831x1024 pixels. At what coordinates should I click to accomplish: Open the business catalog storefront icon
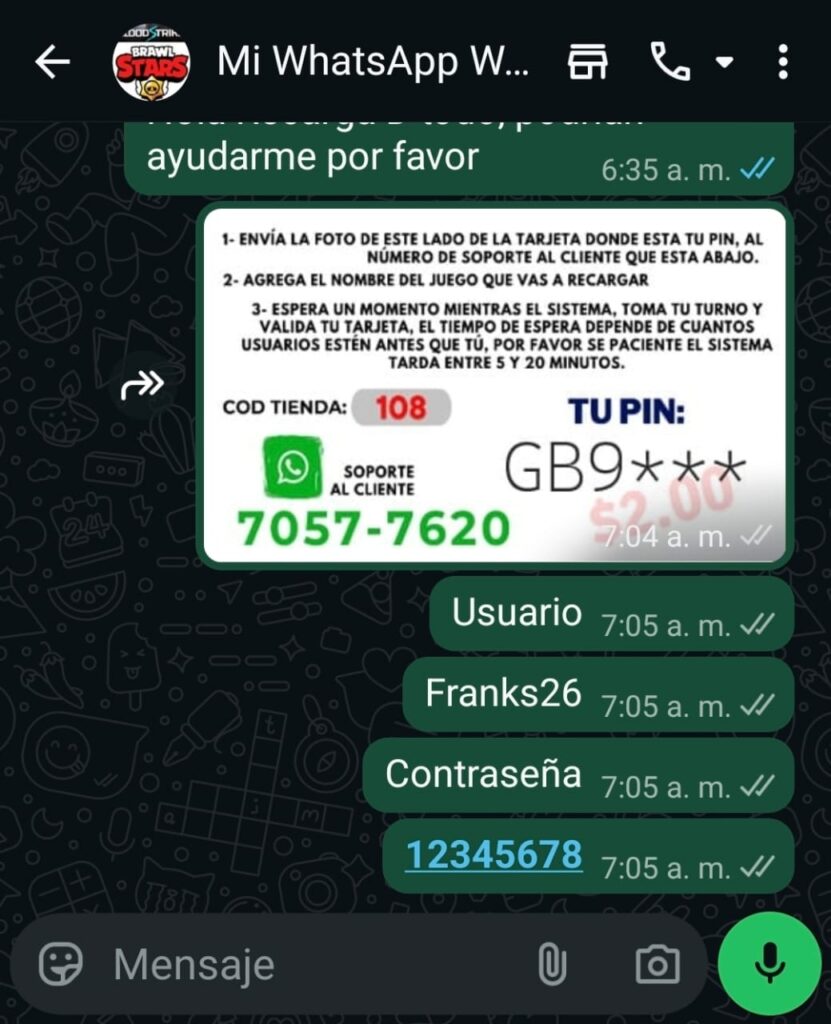click(x=588, y=63)
